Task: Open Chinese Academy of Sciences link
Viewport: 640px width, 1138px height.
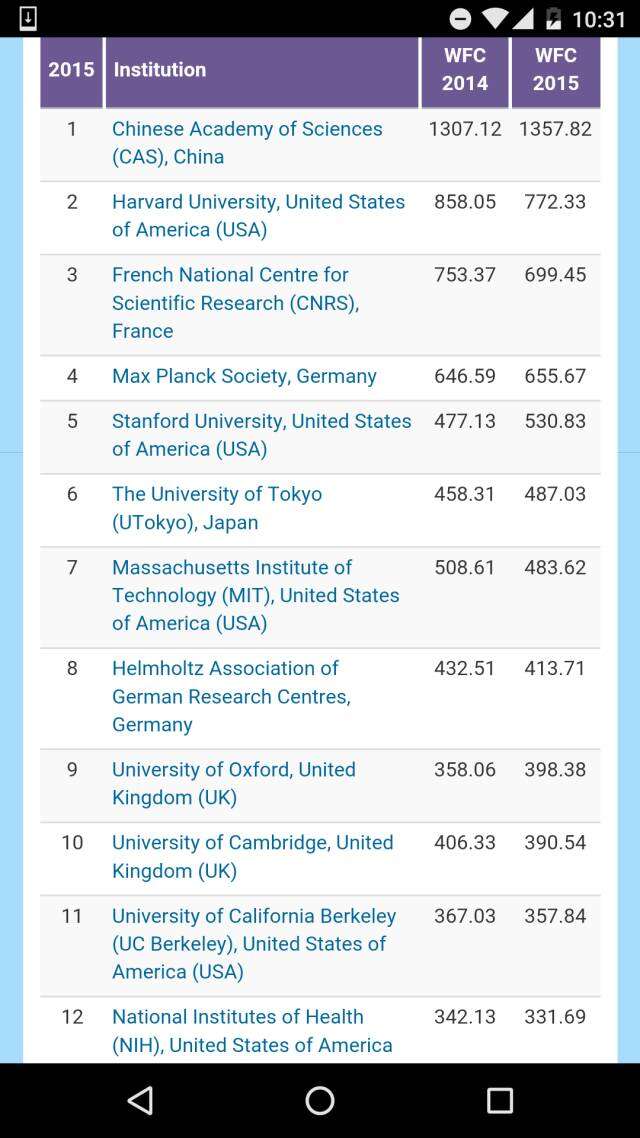Action: pyautogui.click(x=247, y=143)
